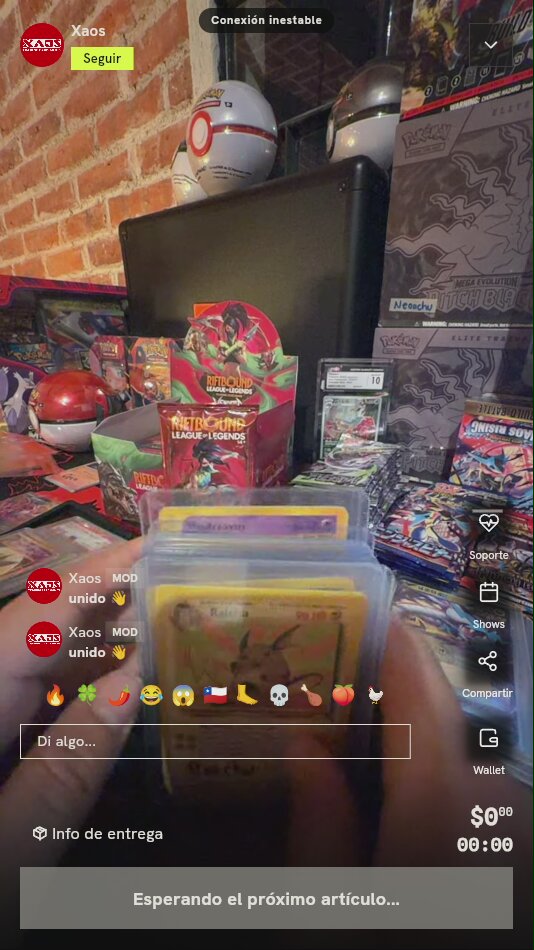The height and width of the screenshot is (950, 534).
Task: React with the skull emoji
Action: (279, 695)
